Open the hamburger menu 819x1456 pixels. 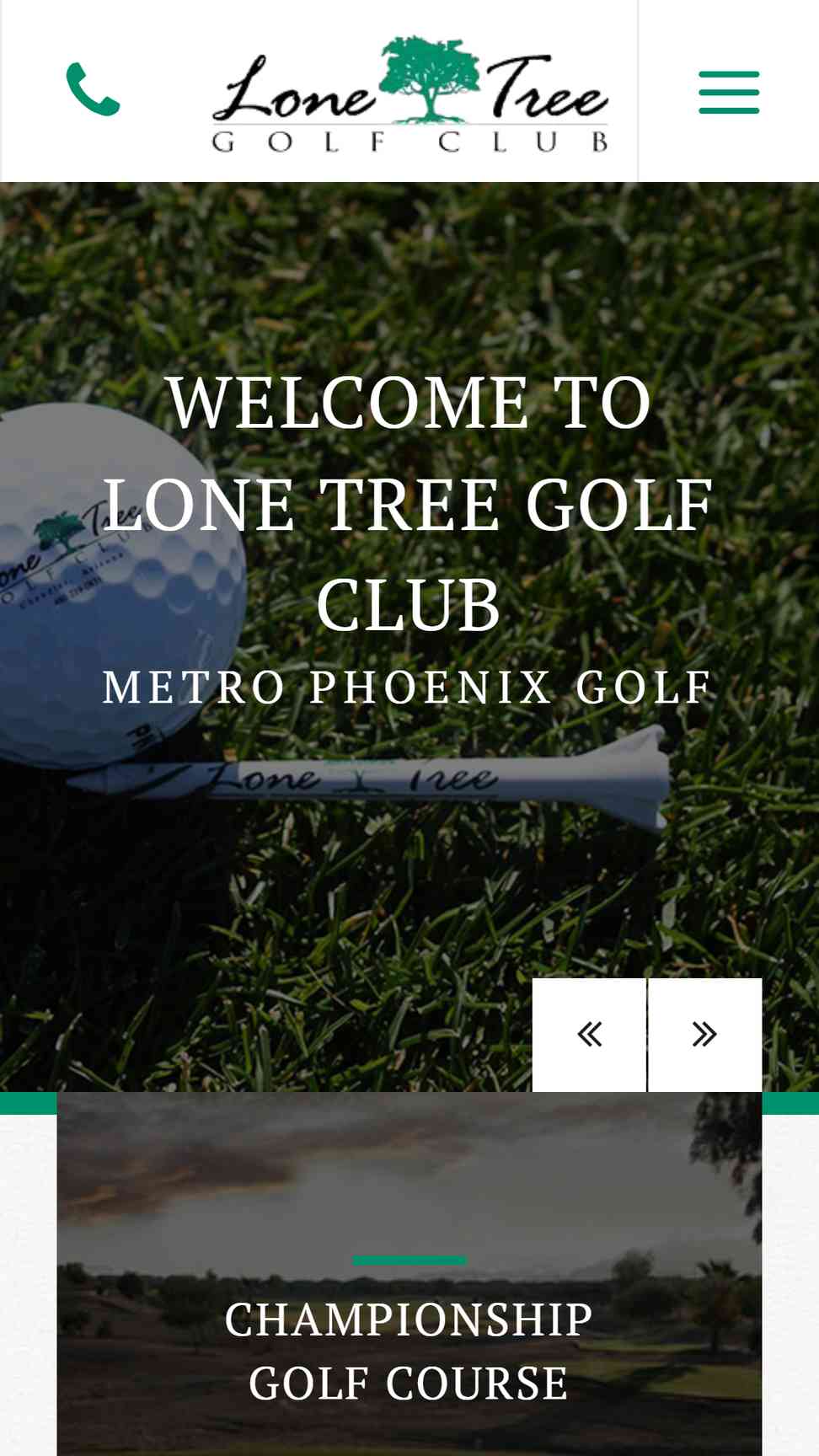tap(729, 92)
